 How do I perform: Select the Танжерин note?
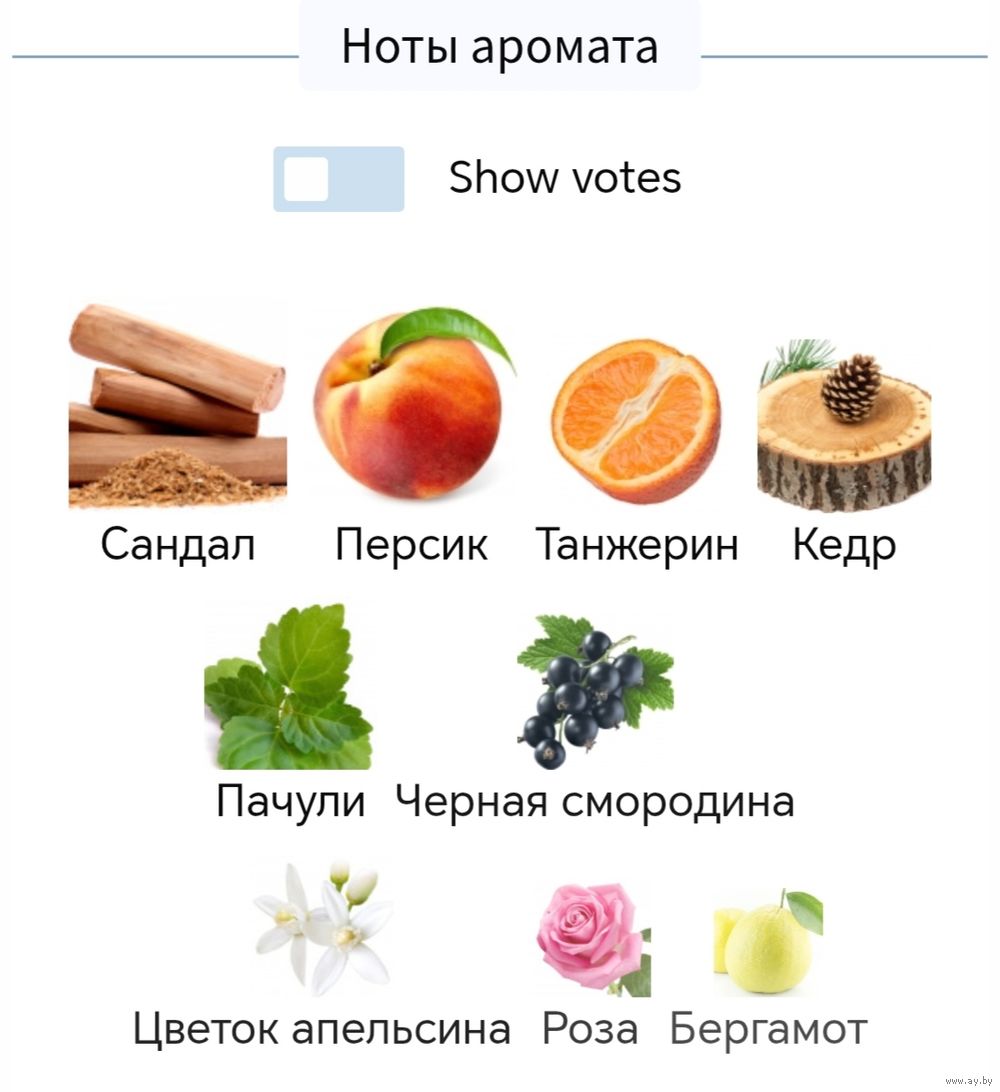click(637, 420)
